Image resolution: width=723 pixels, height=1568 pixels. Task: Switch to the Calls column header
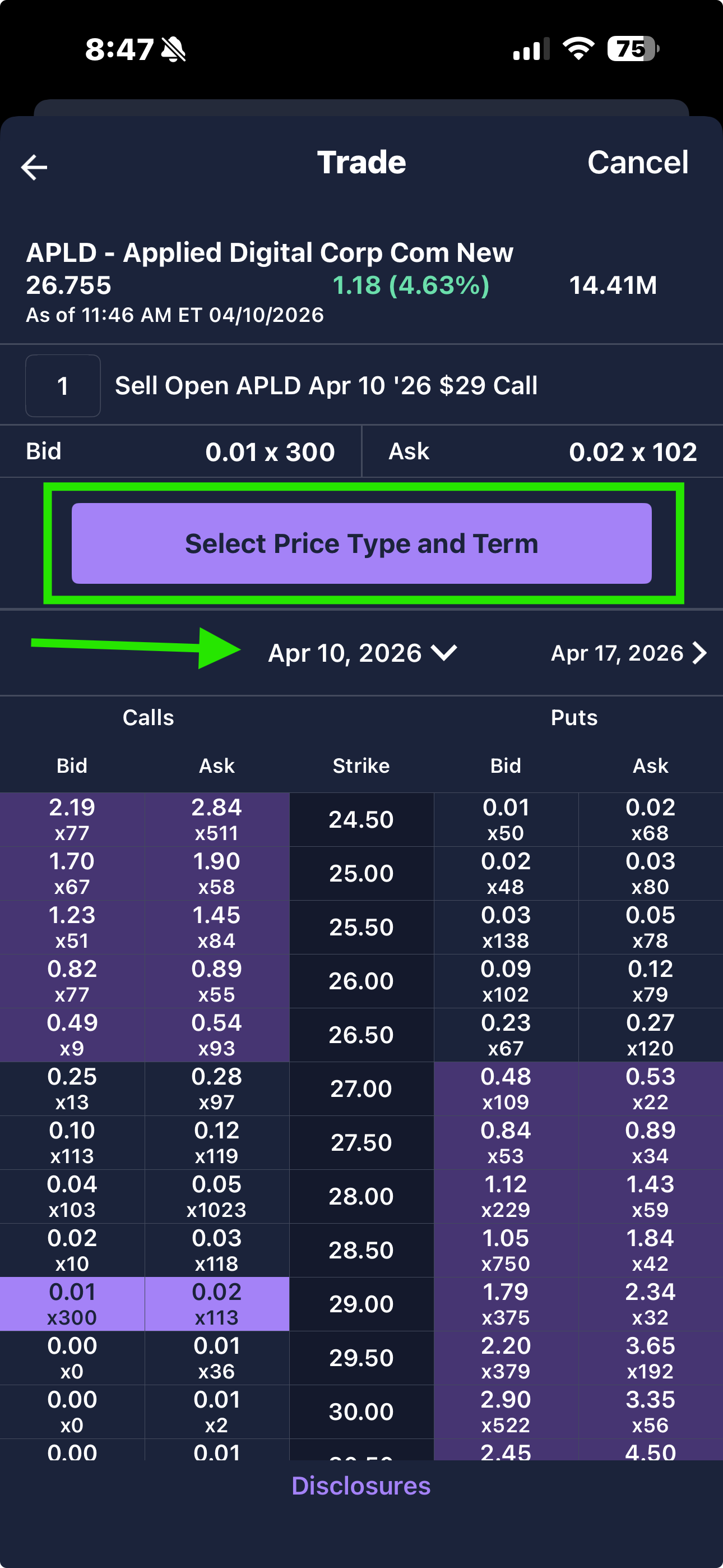point(148,717)
